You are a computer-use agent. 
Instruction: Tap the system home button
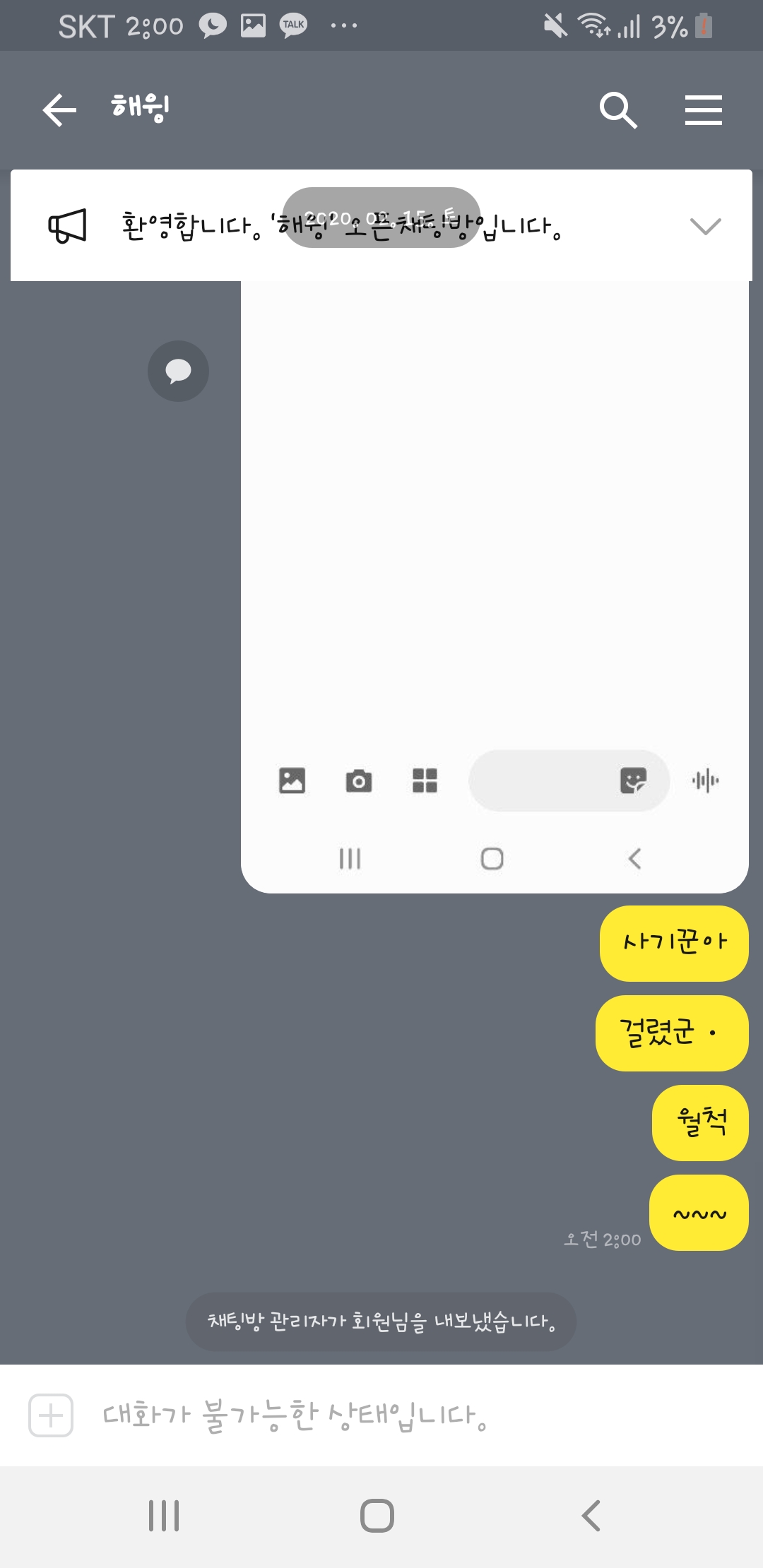point(377,1516)
